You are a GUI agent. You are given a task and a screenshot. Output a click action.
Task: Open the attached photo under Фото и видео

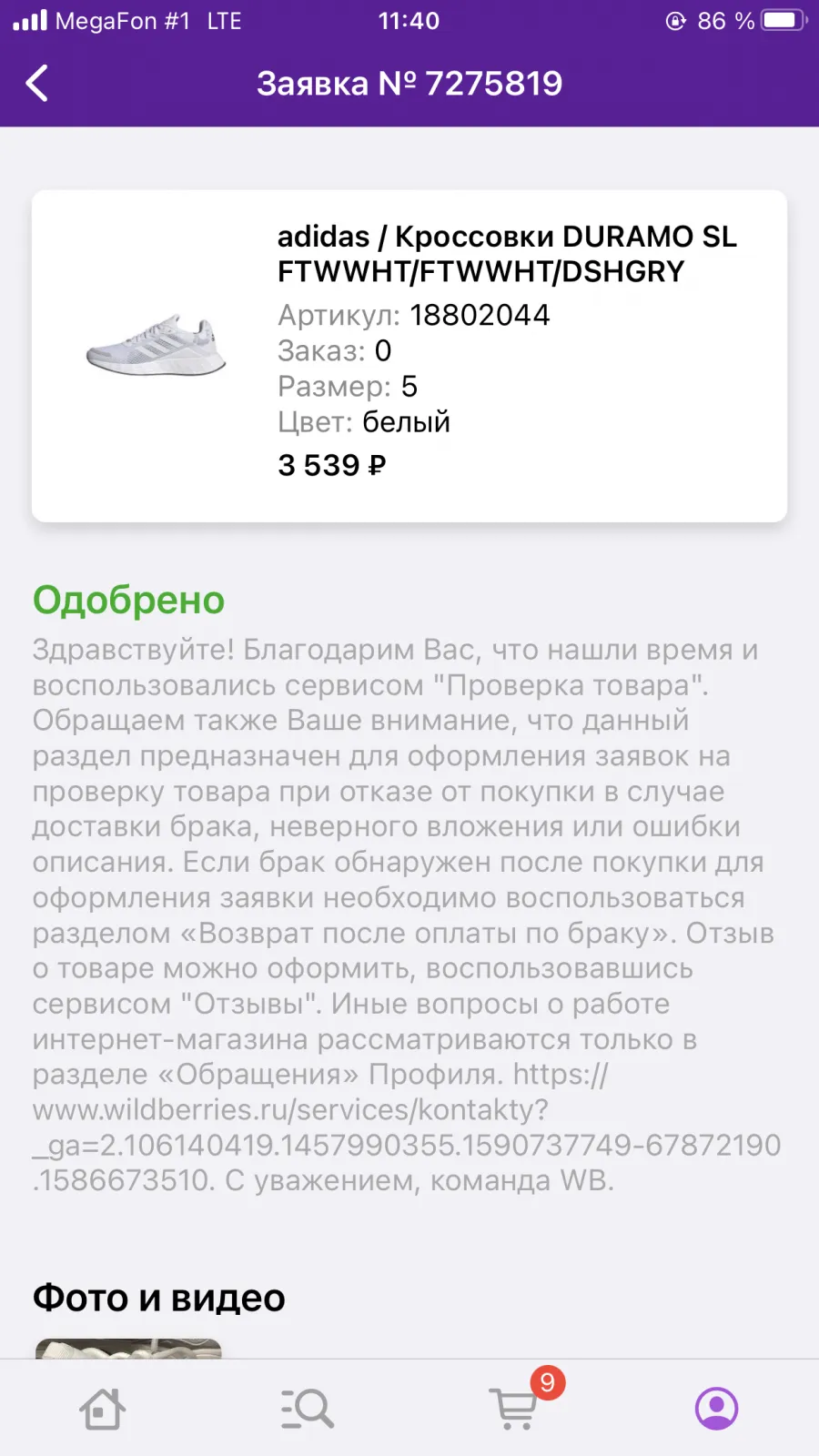[128, 1348]
